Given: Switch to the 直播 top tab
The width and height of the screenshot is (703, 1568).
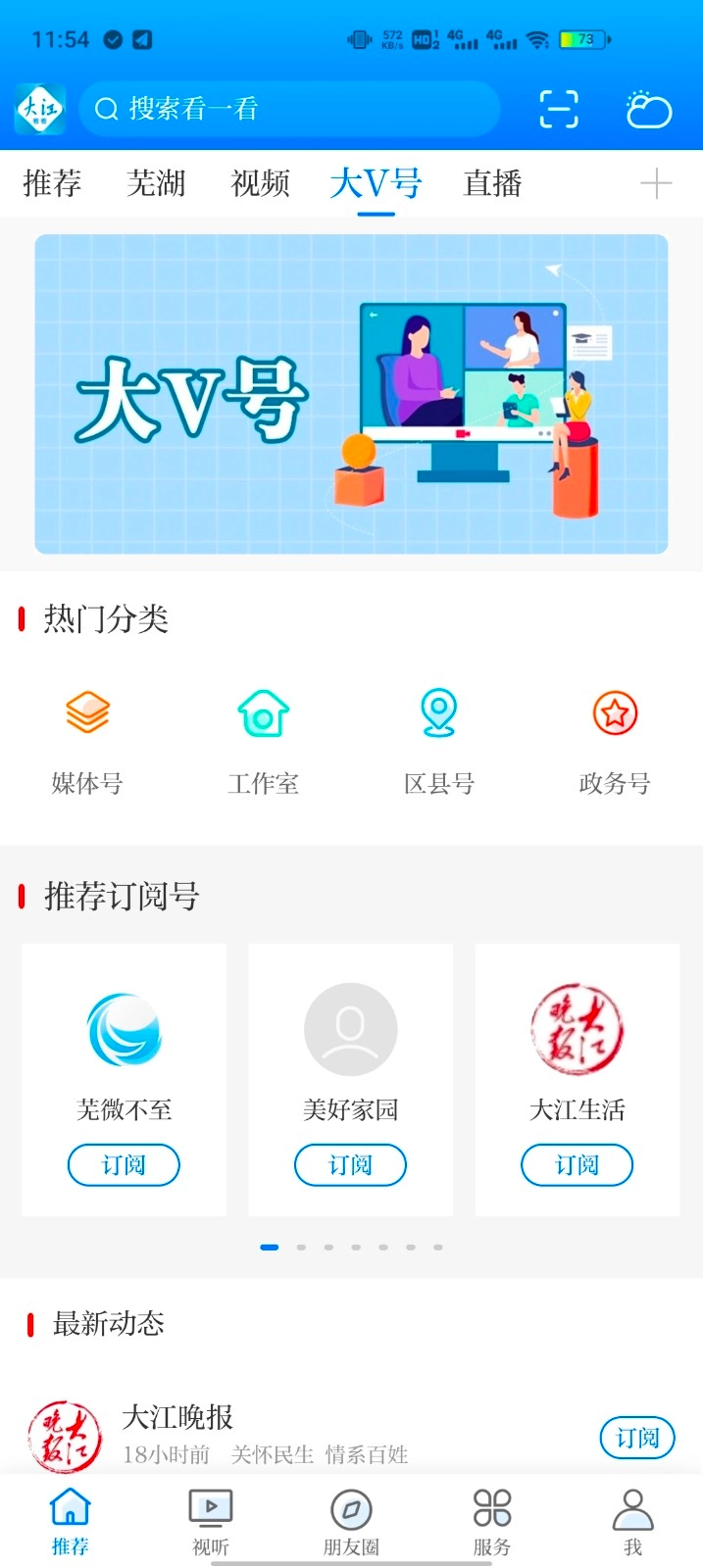Looking at the screenshot, I should [x=492, y=183].
